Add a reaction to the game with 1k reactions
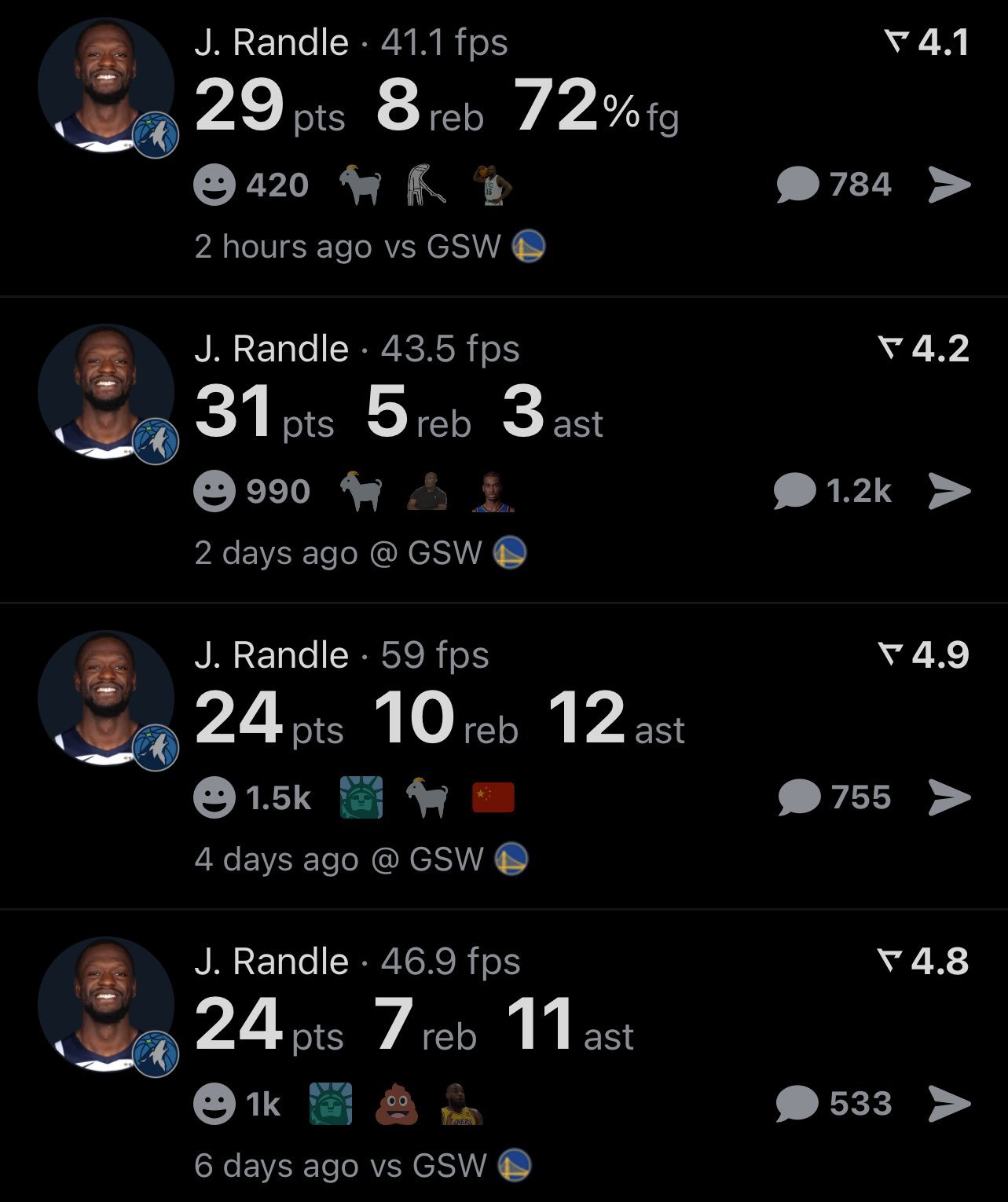 pos(214,1105)
